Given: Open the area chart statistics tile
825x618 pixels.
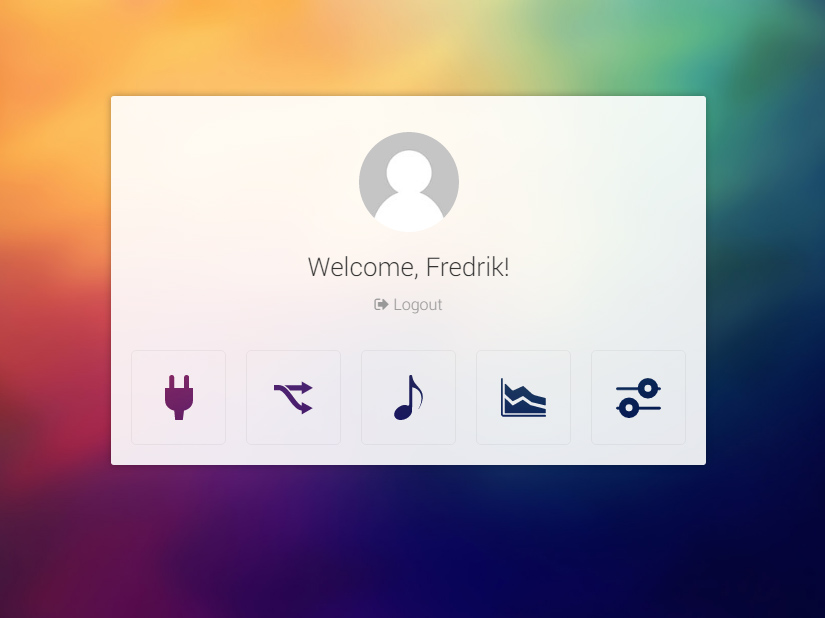Looking at the screenshot, I should [x=523, y=397].
